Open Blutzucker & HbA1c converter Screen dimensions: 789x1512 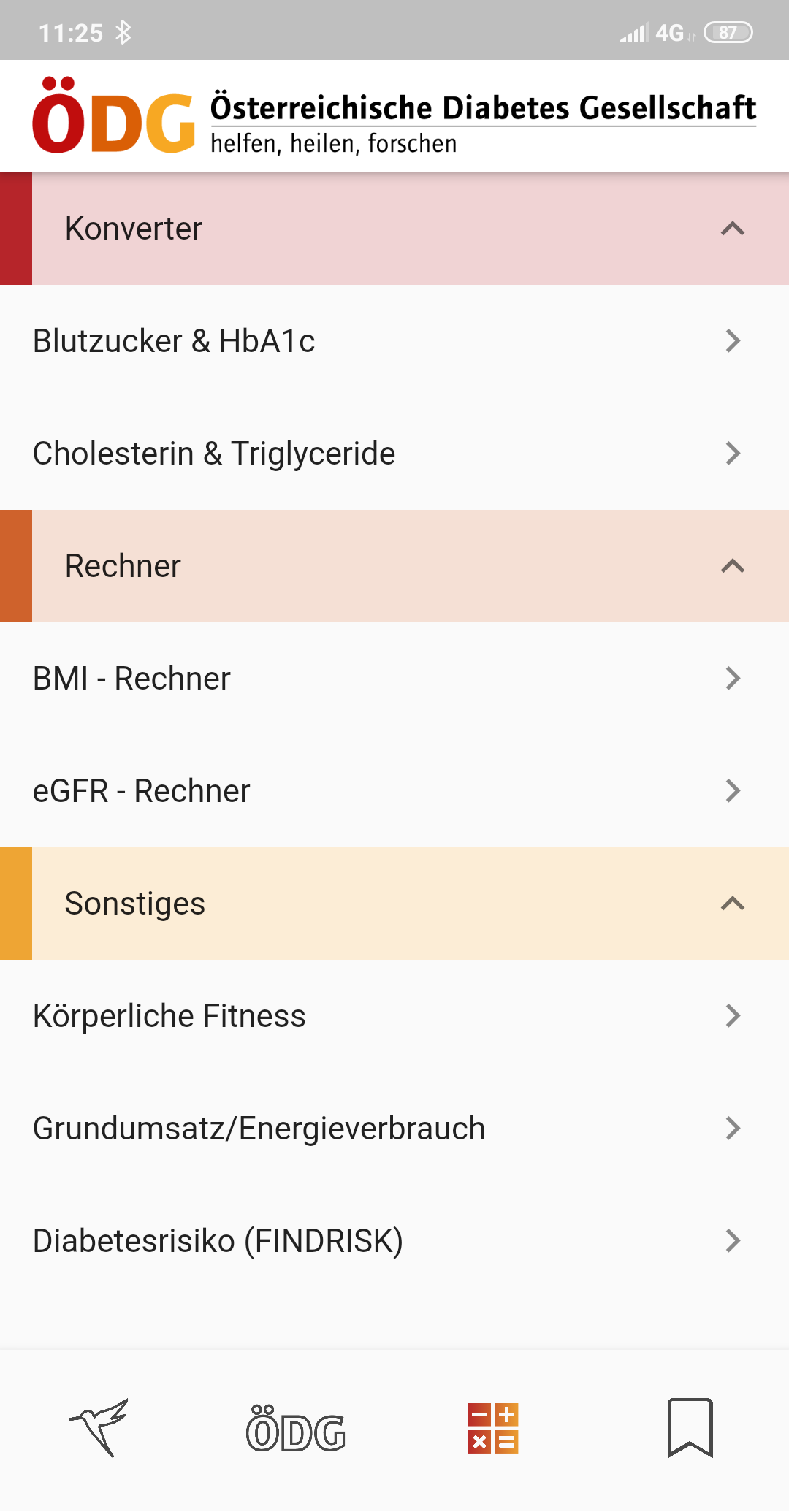pyautogui.click(x=394, y=341)
